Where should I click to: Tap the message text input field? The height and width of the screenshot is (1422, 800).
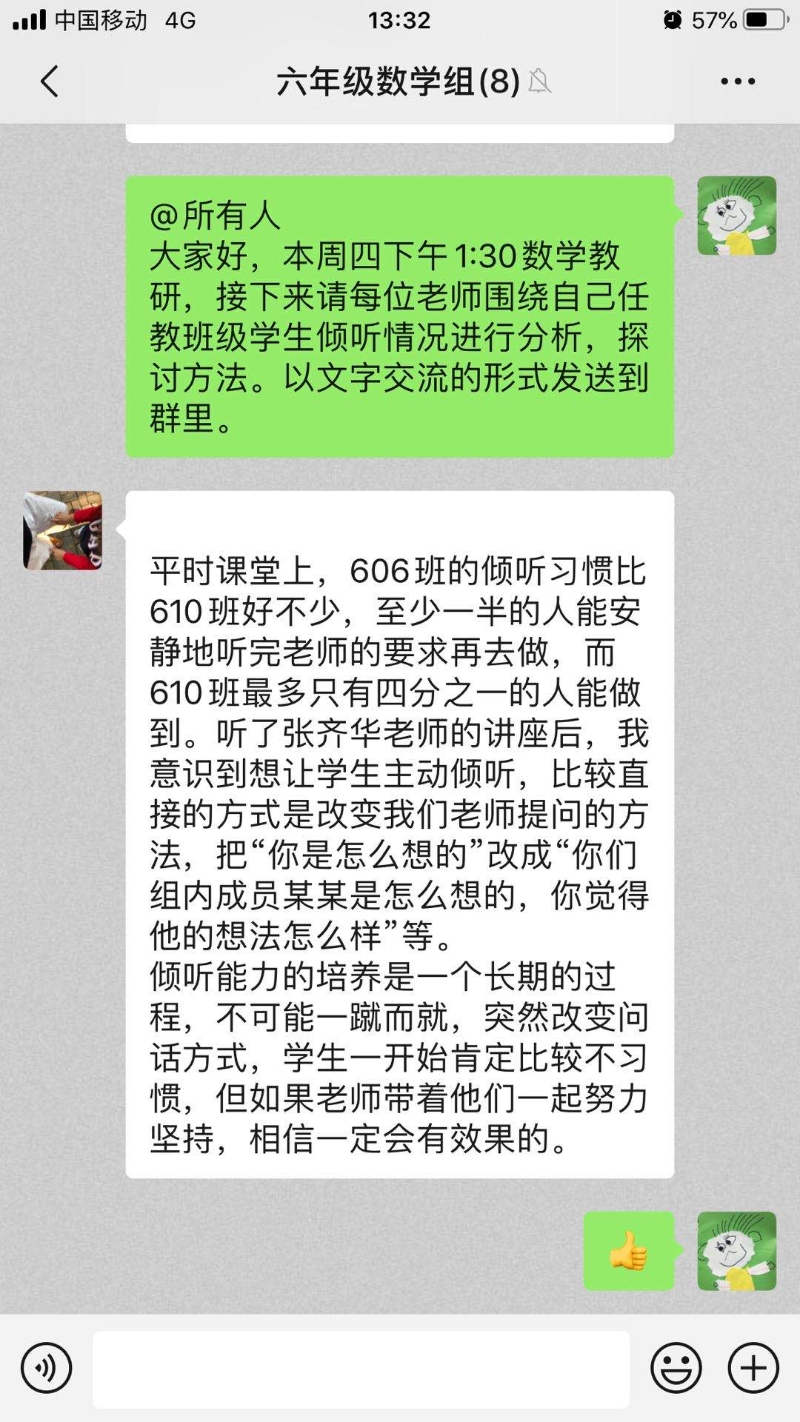[x=361, y=1368]
